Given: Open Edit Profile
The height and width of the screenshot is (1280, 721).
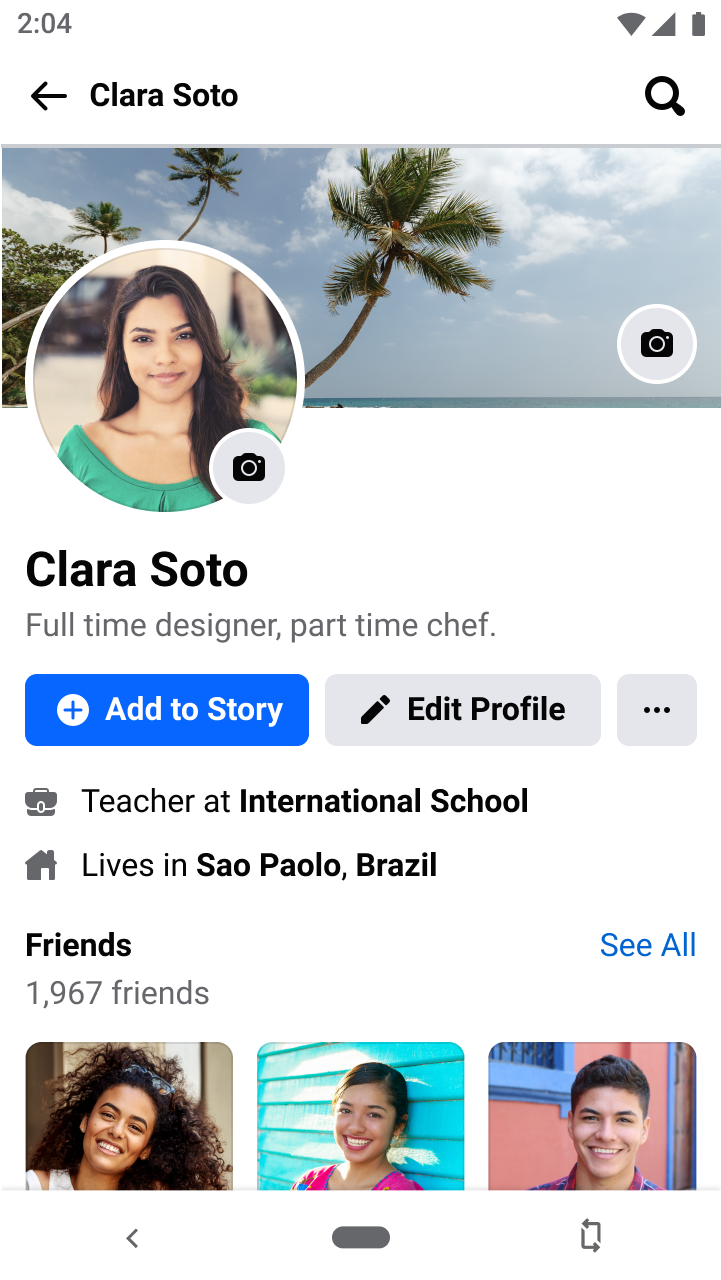Looking at the screenshot, I should pos(463,710).
